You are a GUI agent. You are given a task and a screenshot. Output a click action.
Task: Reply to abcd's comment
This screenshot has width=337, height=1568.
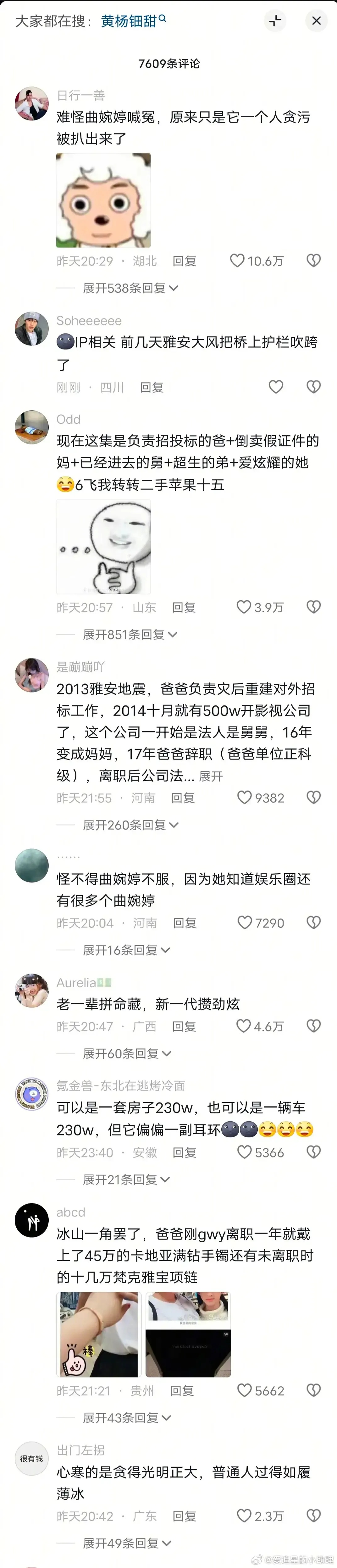pos(182,1390)
